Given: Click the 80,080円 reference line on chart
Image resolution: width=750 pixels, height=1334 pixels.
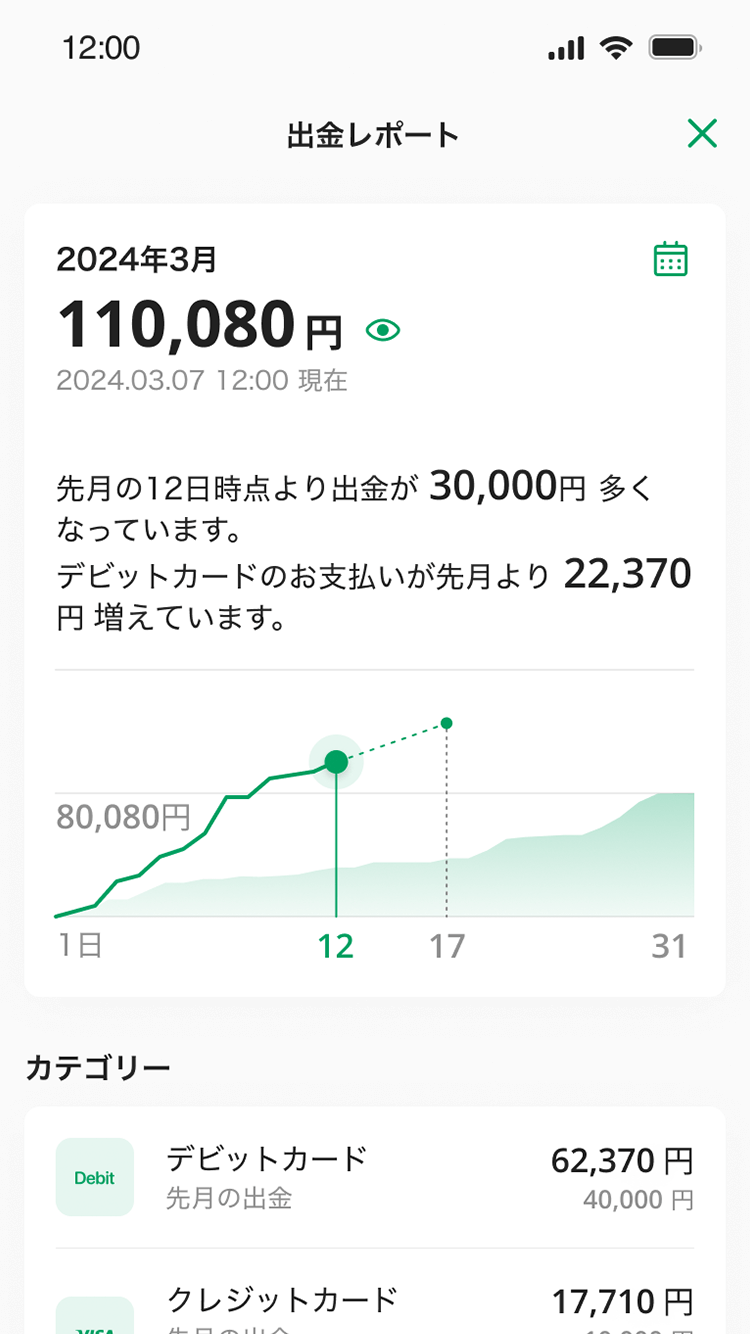Looking at the screenshot, I should pos(124,817).
